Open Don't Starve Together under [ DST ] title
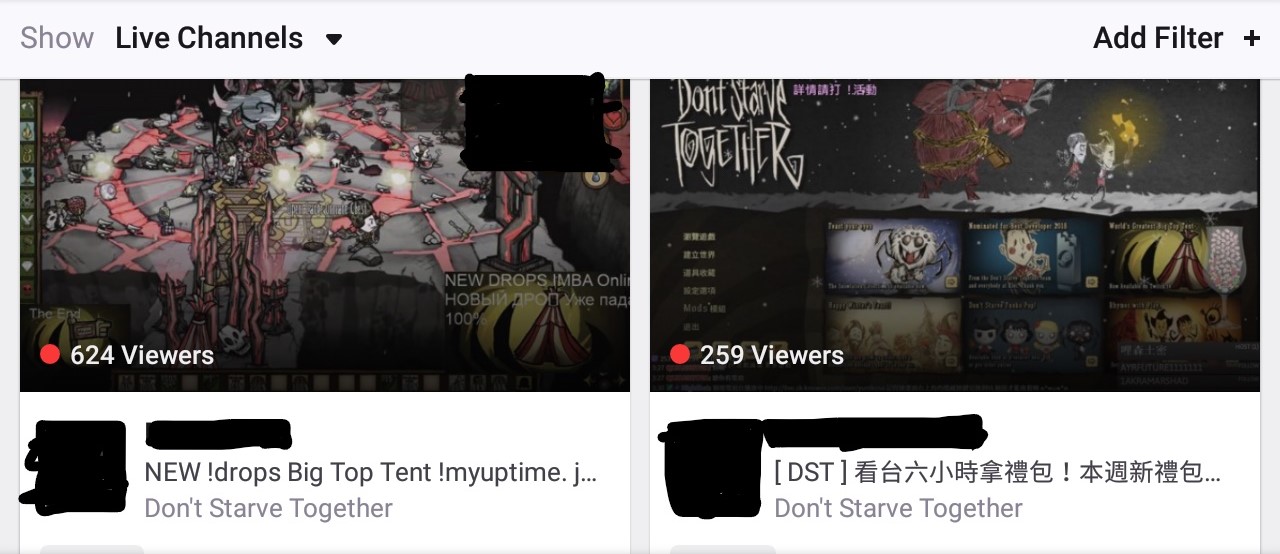This screenshot has height=554, width=1280. point(898,508)
